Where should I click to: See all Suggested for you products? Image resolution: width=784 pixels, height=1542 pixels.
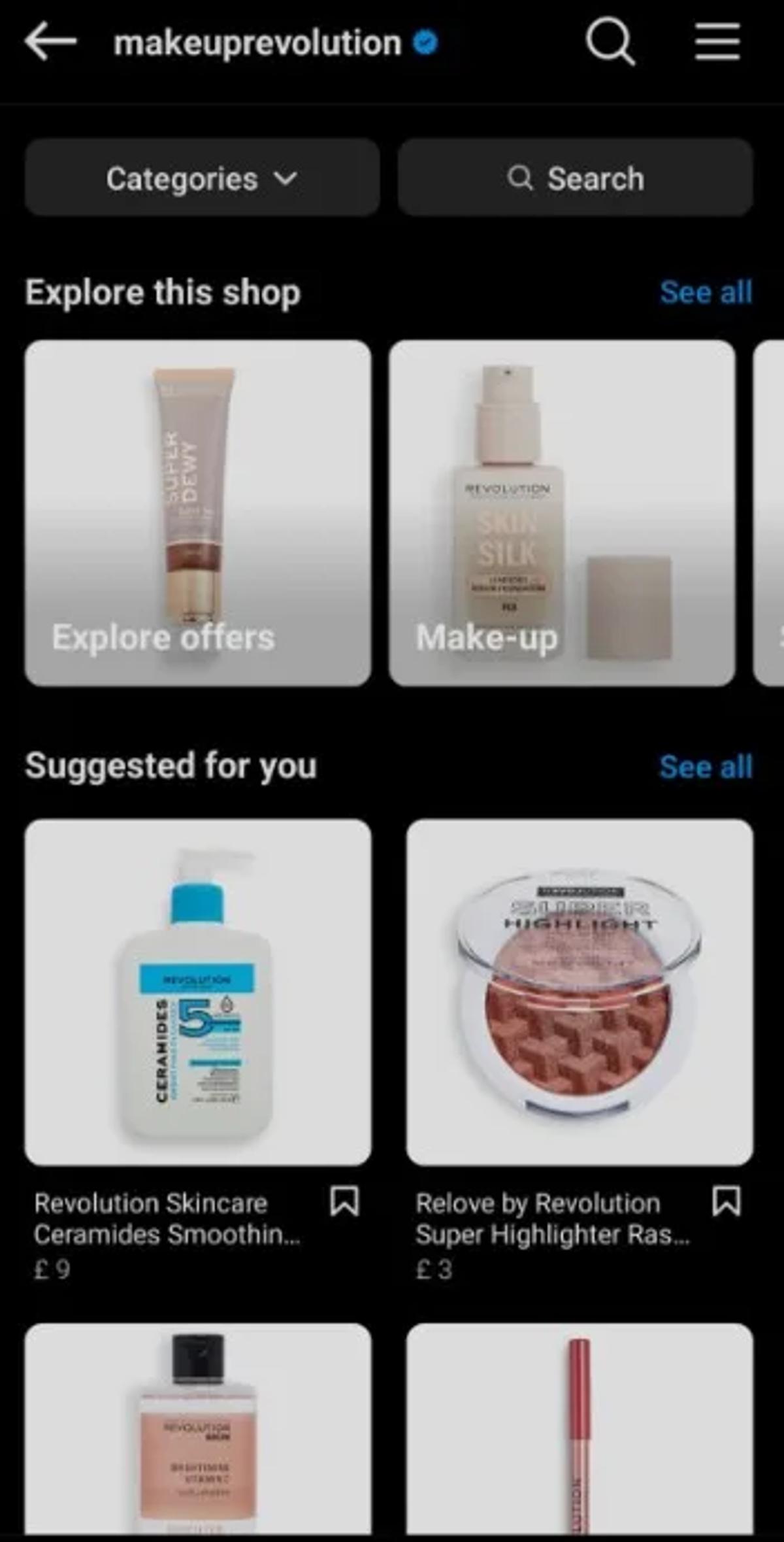(x=706, y=767)
